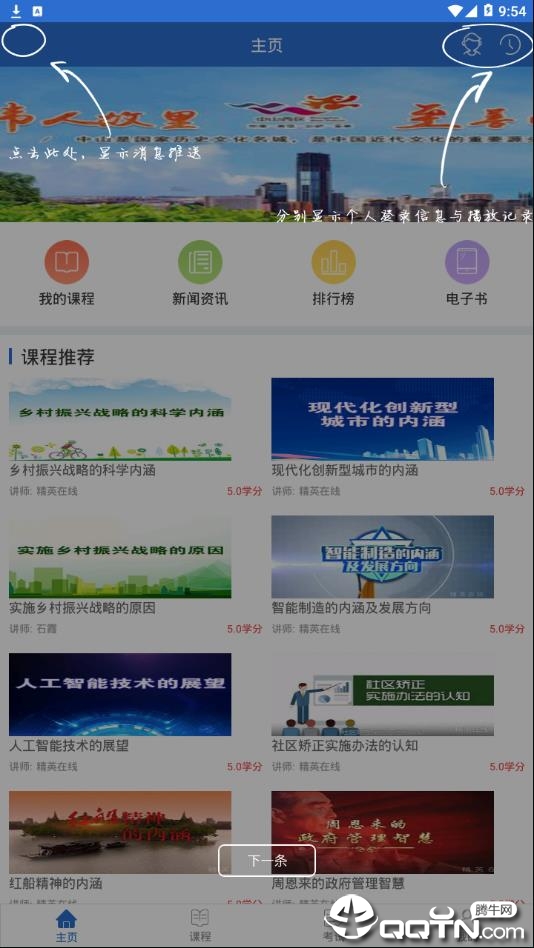
Task: Switch to the 课程 tab
Action: point(200,925)
